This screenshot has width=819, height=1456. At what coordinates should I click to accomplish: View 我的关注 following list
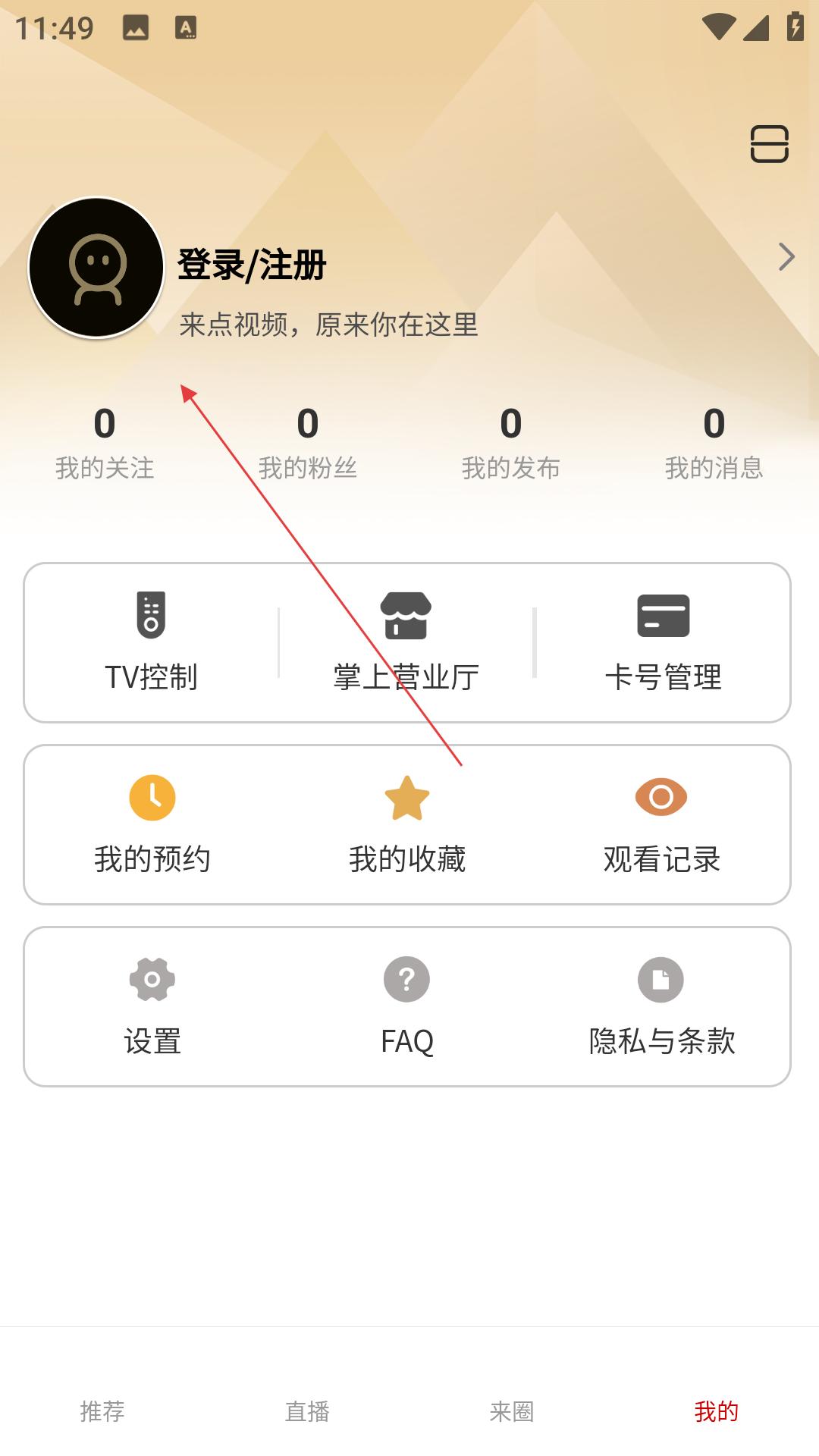tap(105, 443)
